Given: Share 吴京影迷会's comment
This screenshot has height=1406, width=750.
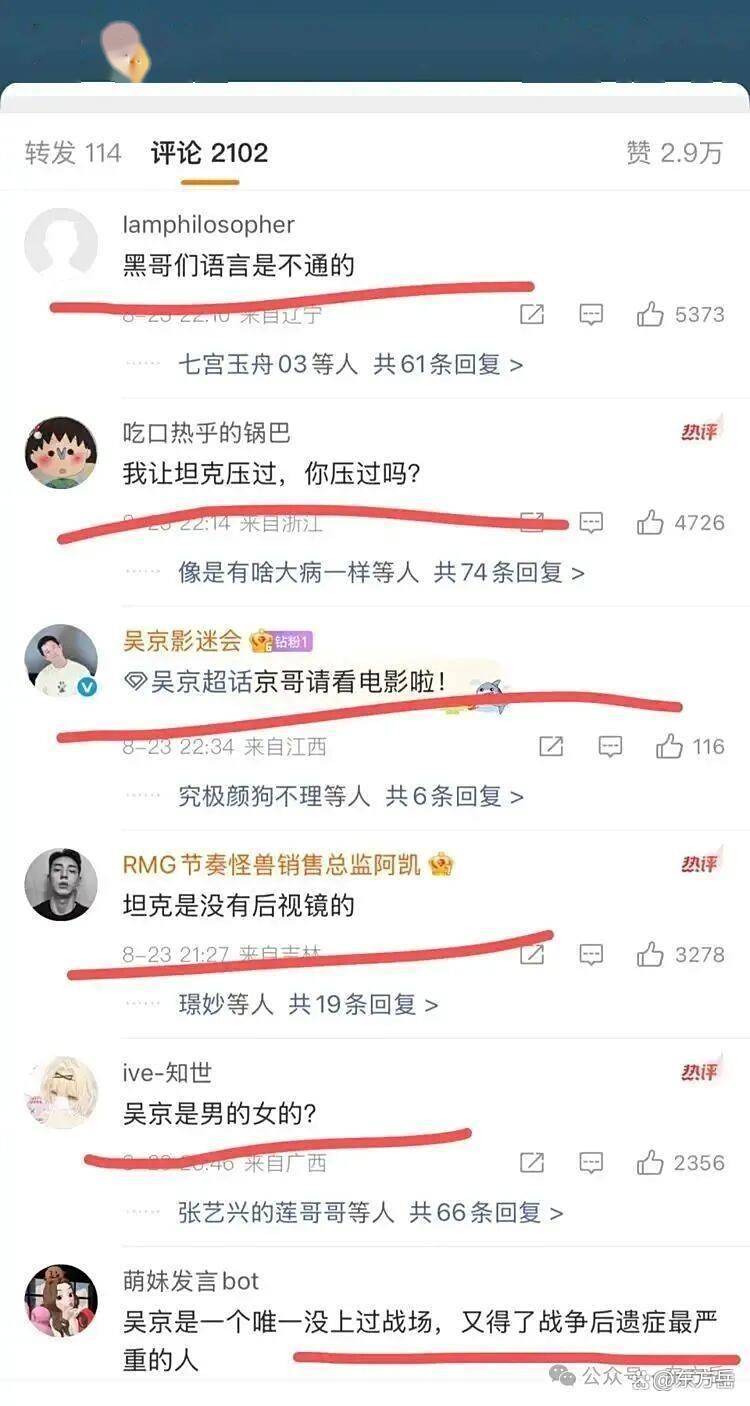Looking at the screenshot, I should click(551, 746).
